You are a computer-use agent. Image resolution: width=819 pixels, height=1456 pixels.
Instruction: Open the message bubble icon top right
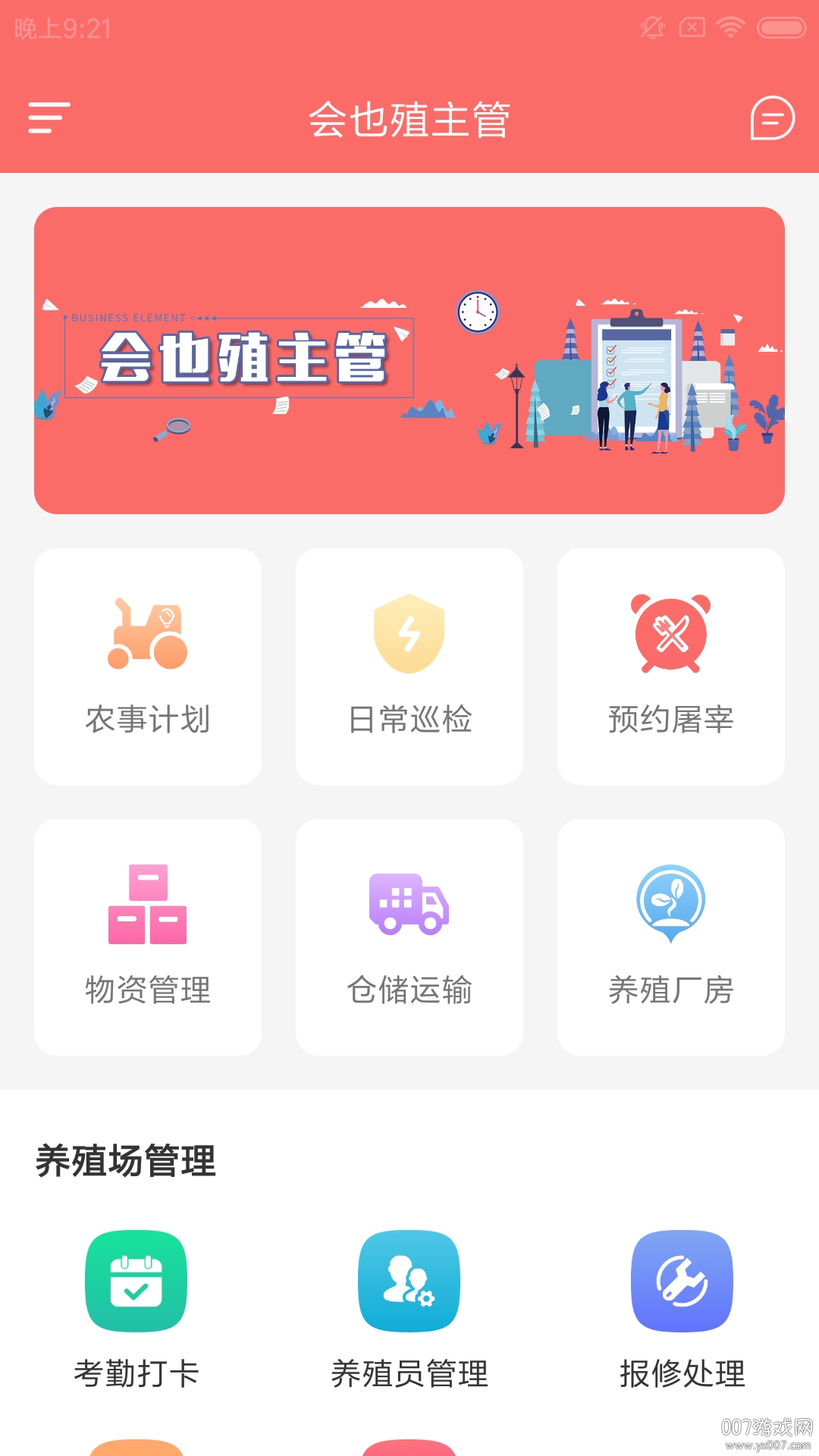pos(771,119)
